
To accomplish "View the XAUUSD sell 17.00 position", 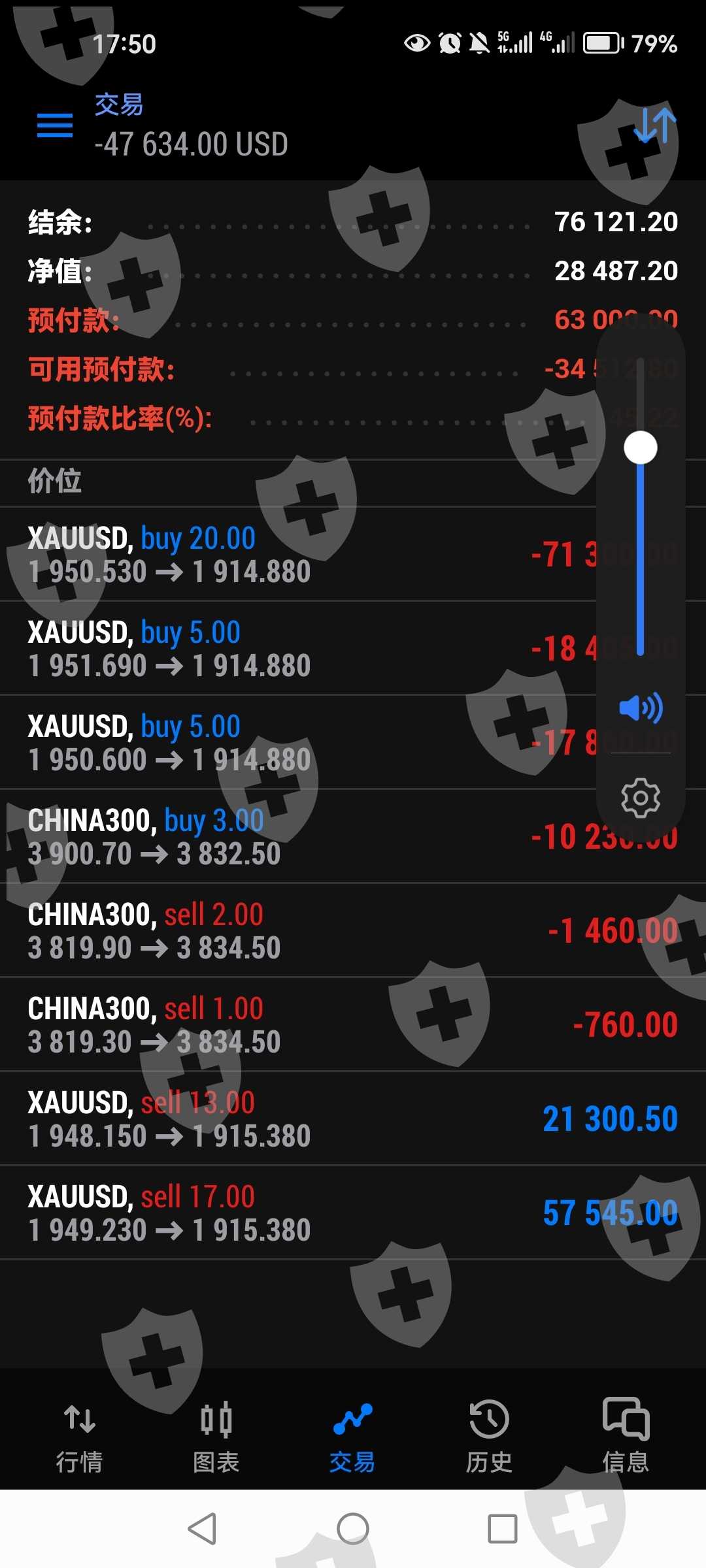I will (x=353, y=1213).
